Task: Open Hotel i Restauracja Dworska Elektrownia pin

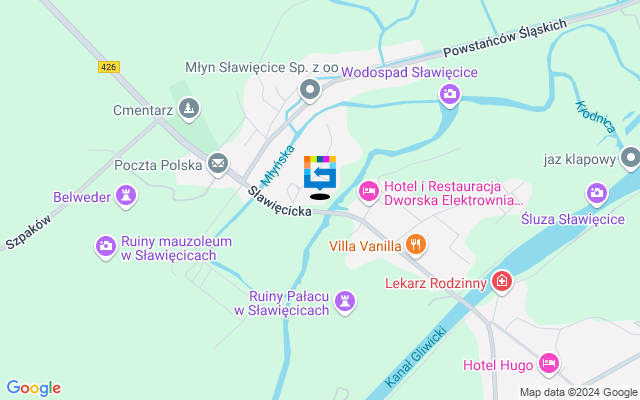Action: 369,190
